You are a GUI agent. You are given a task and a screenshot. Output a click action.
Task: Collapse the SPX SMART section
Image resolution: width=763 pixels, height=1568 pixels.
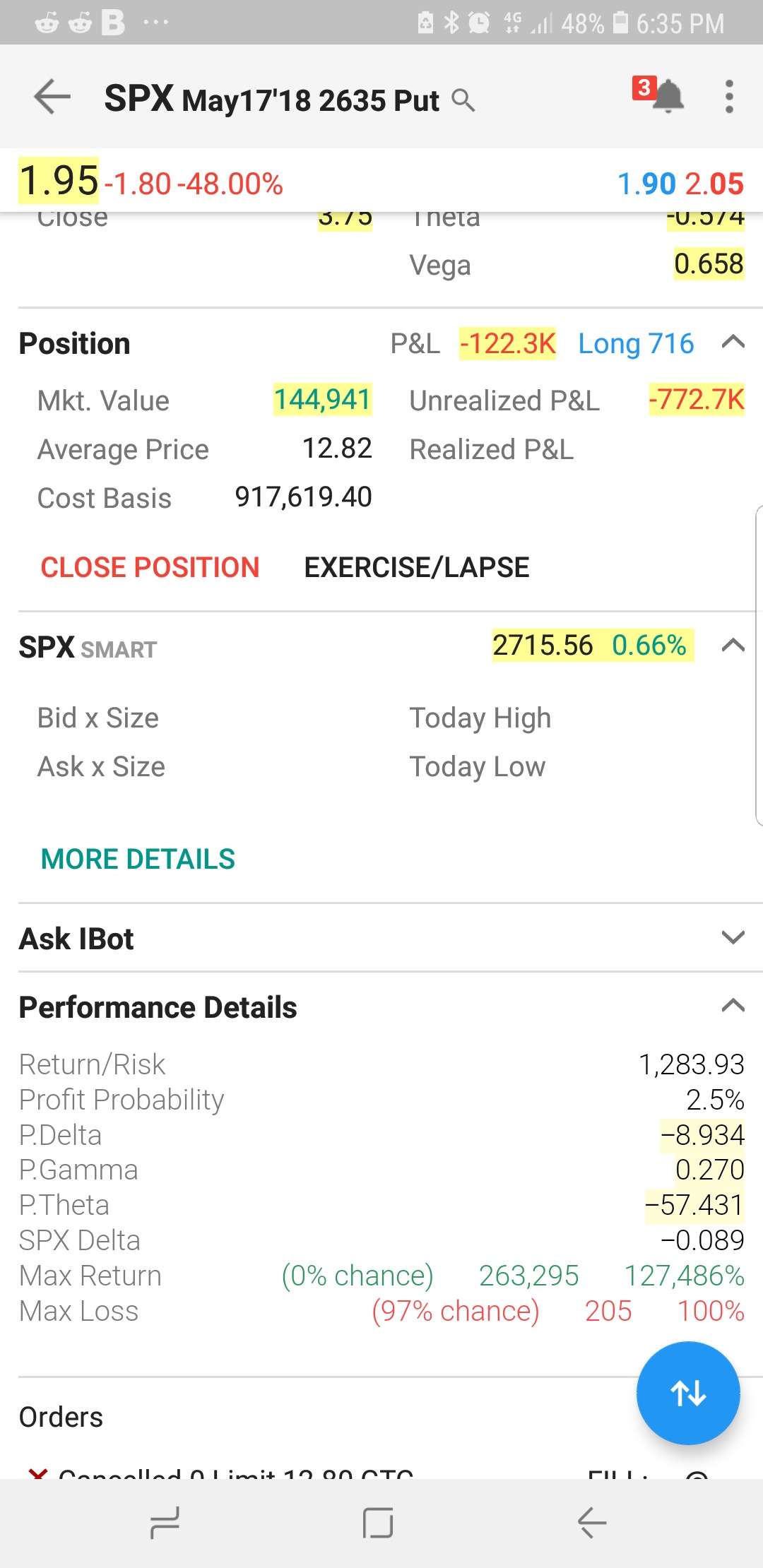coord(733,645)
